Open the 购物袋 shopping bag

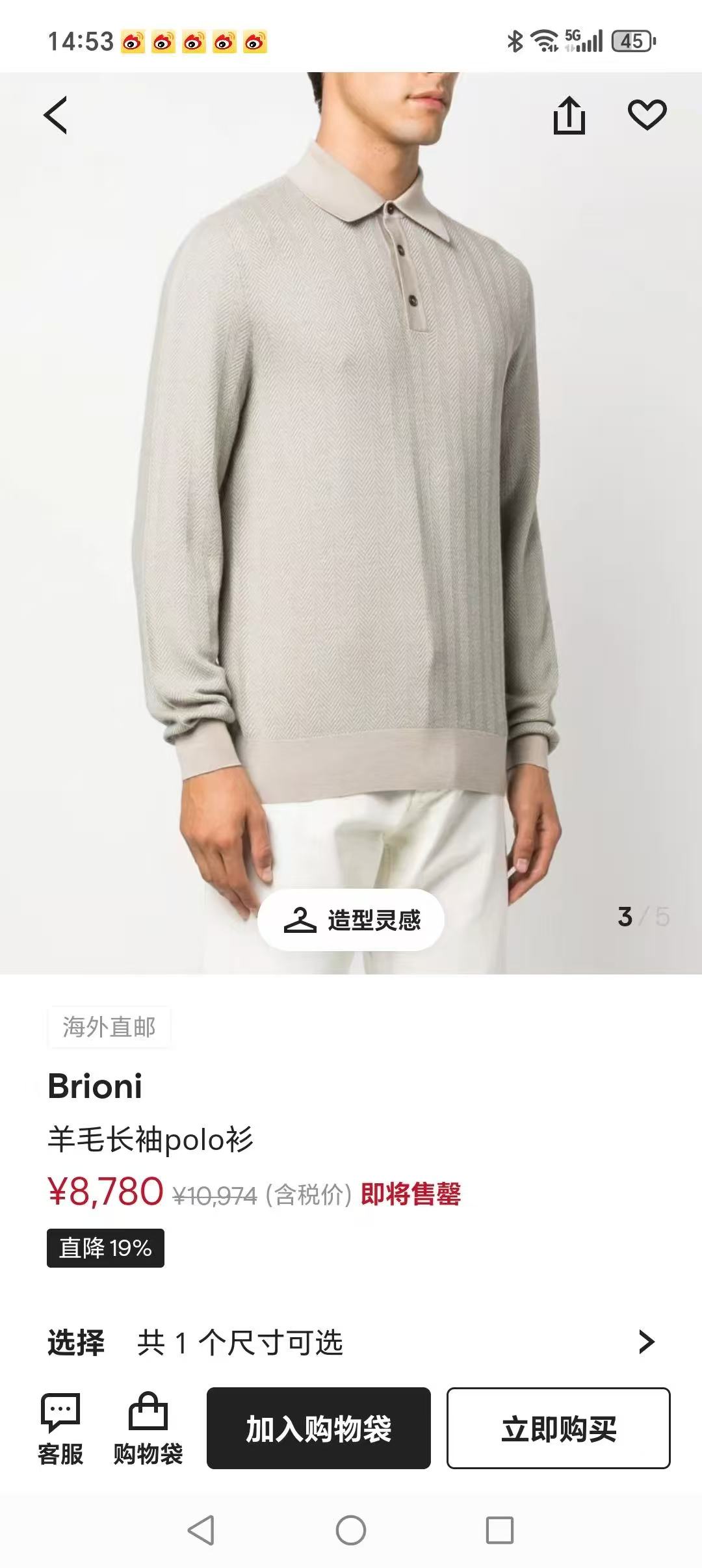point(148,1430)
